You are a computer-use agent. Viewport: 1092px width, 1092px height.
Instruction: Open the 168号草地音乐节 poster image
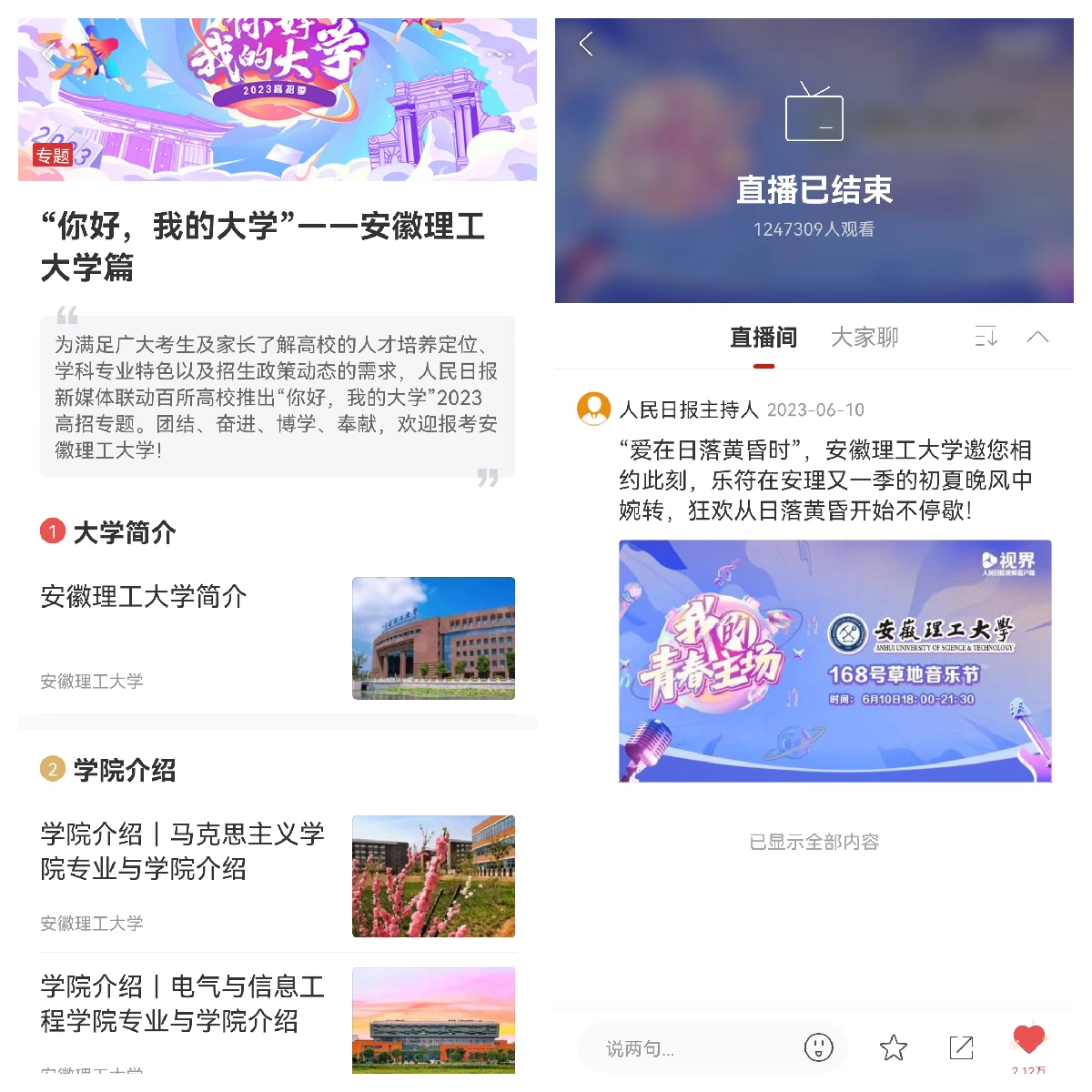click(834, 661)
